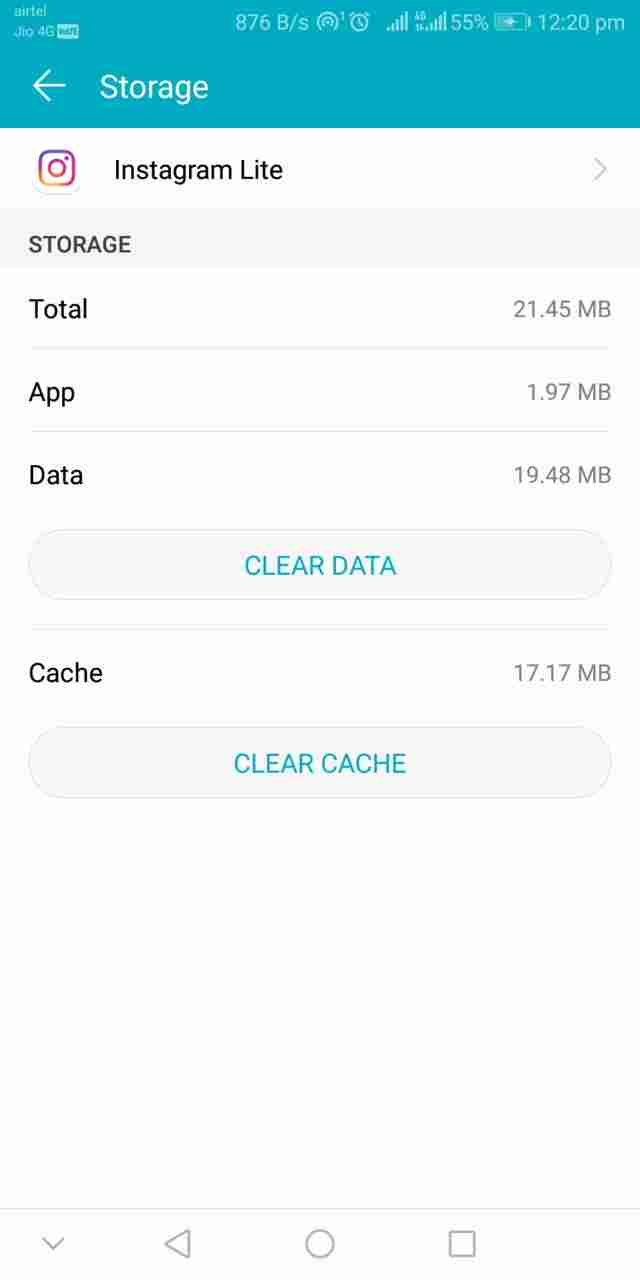Hide the navigation bar with the down chevron

[53, 1244]
